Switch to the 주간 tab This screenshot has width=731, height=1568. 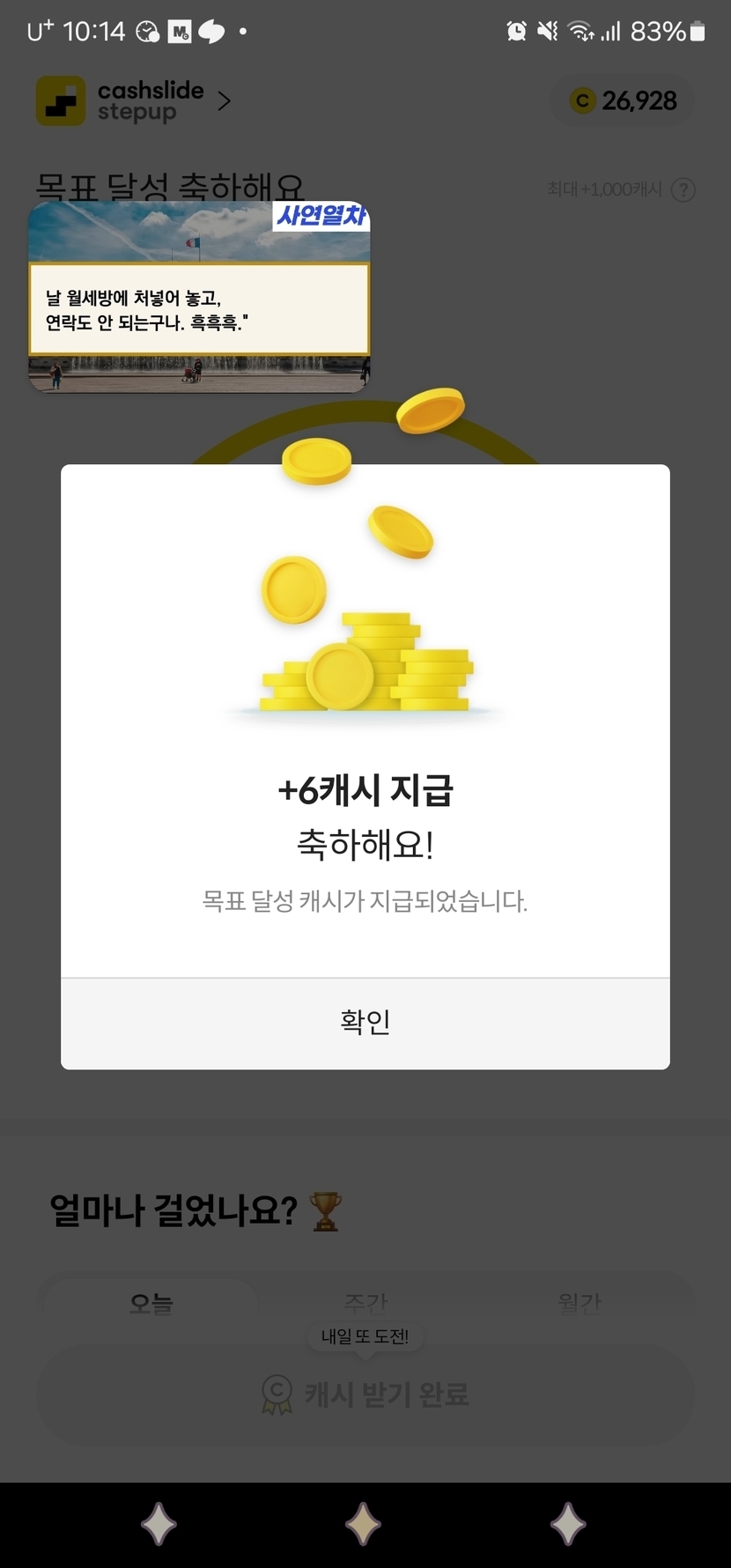(365, 1302)
